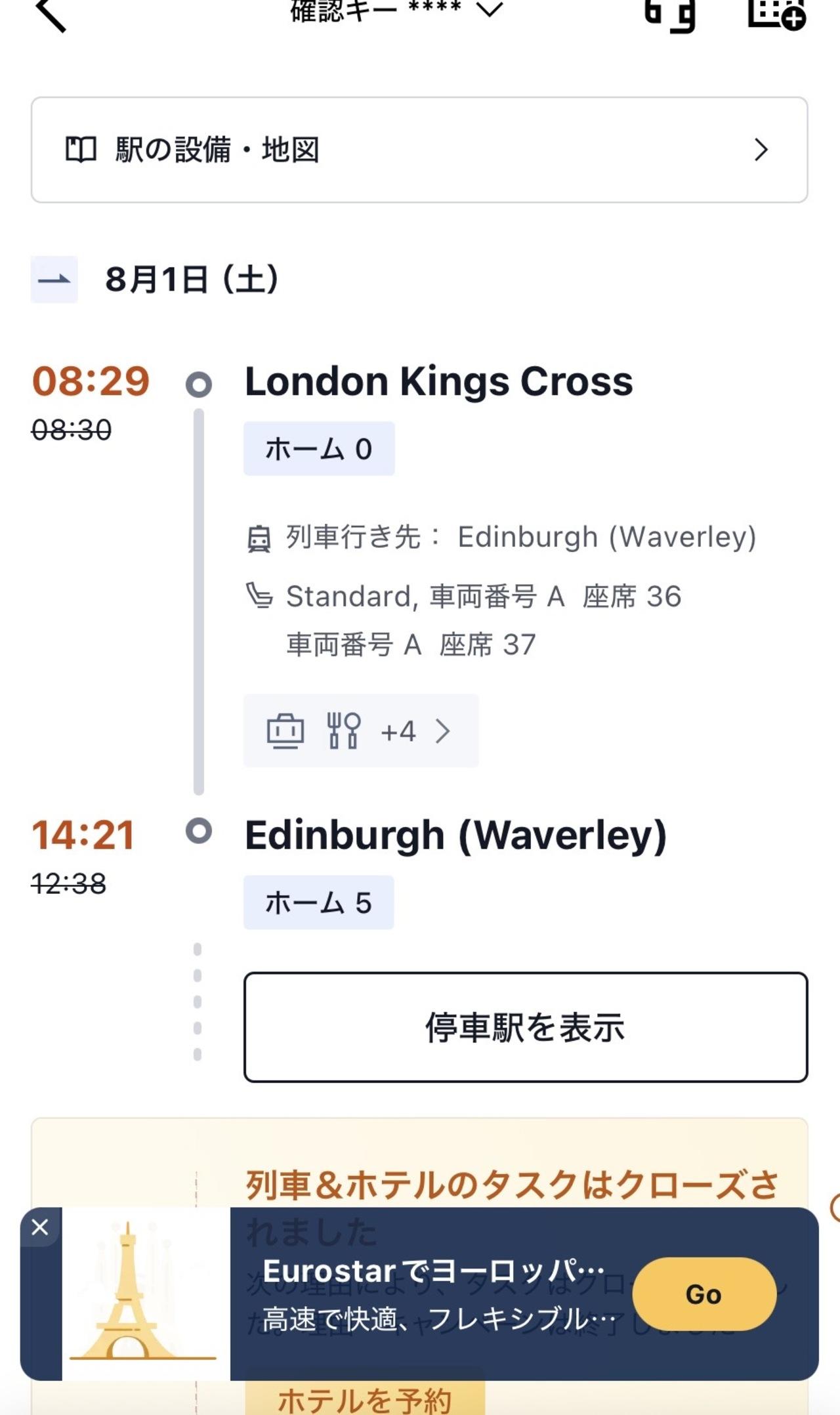Tap 停車駅を表示 button
Viewport: 840px width, 1415px height.
(x=526, y=1027)
